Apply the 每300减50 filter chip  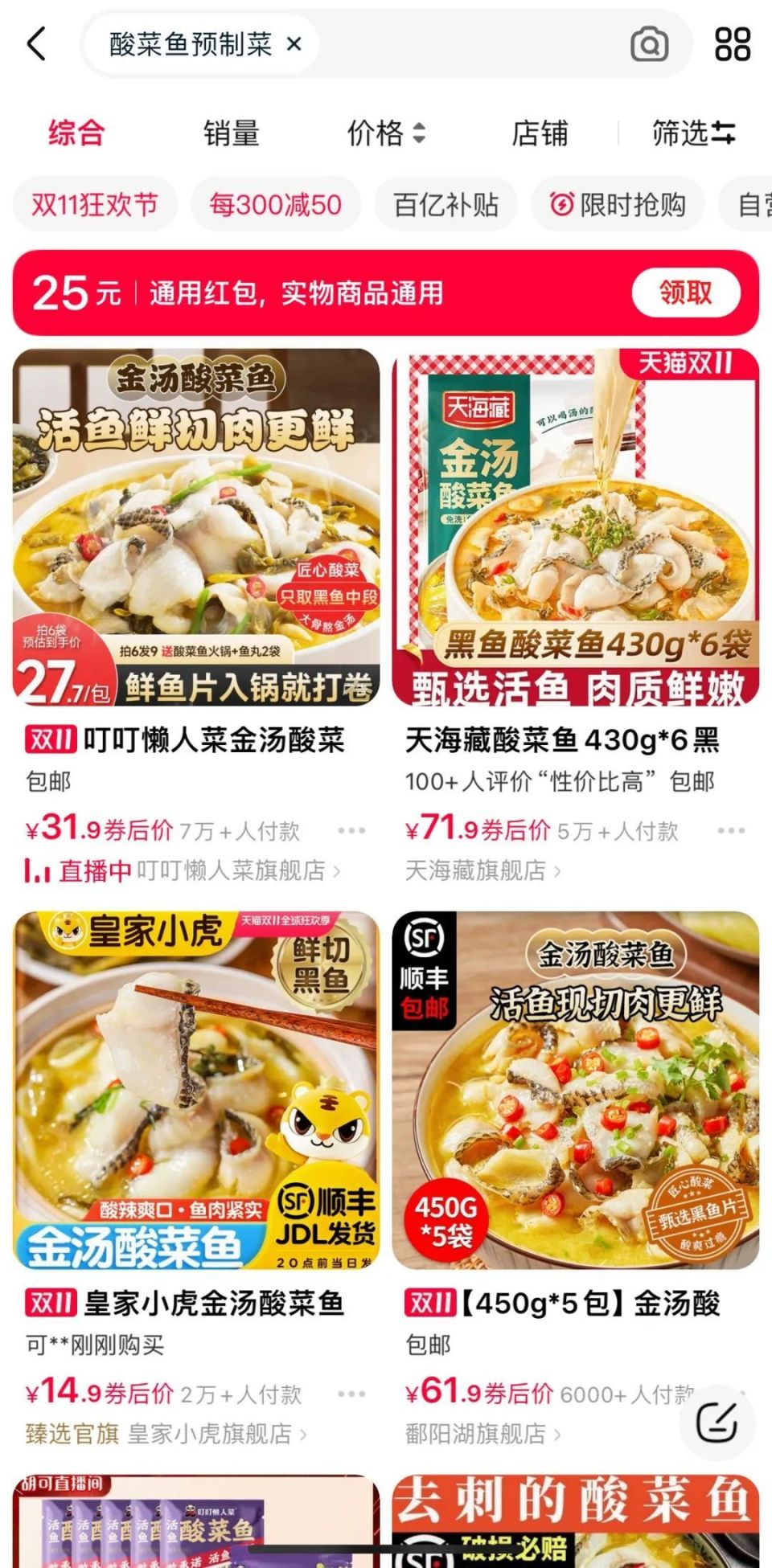pos(275,205)
